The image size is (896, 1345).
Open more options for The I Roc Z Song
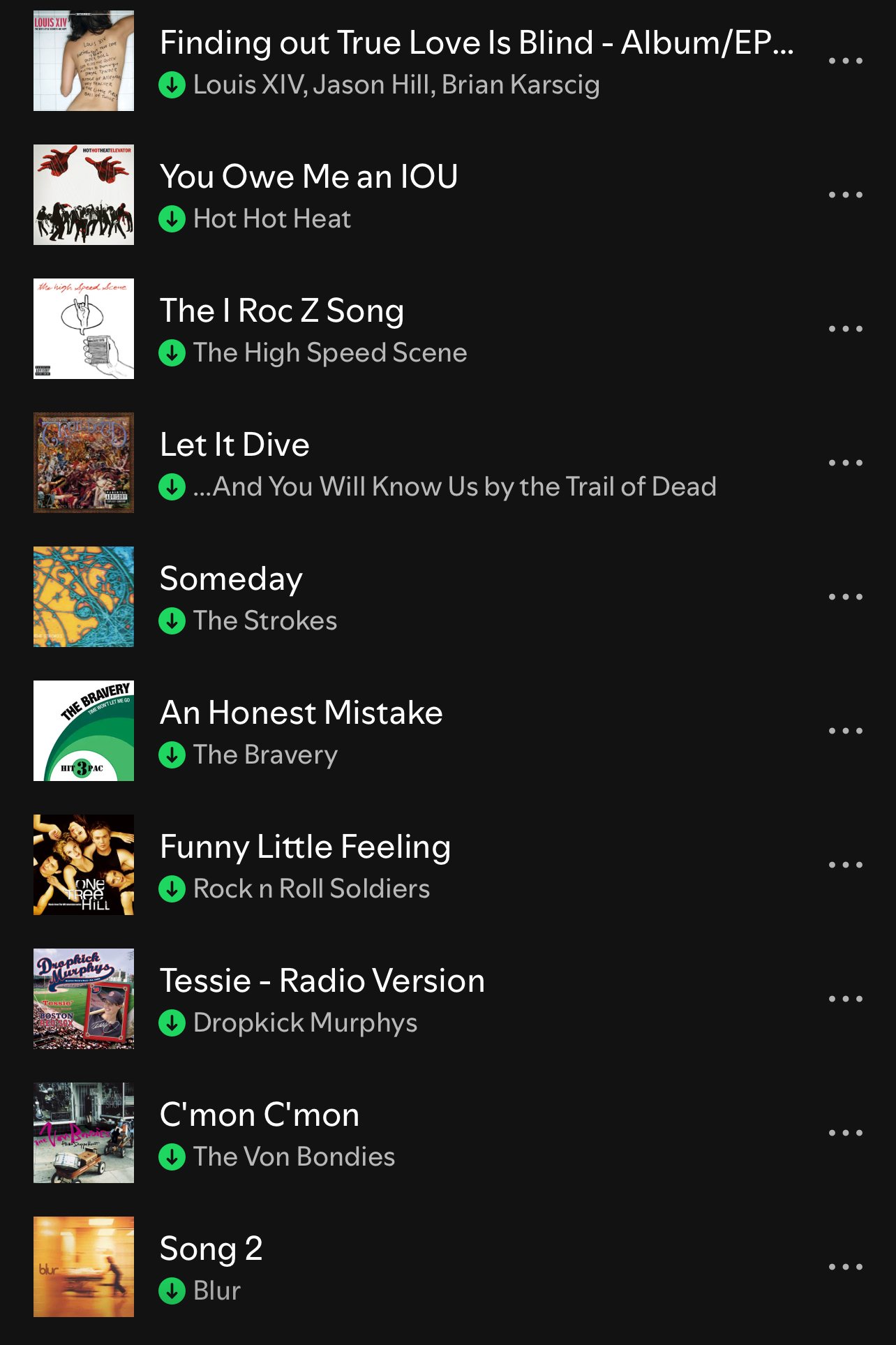[845, 329]
